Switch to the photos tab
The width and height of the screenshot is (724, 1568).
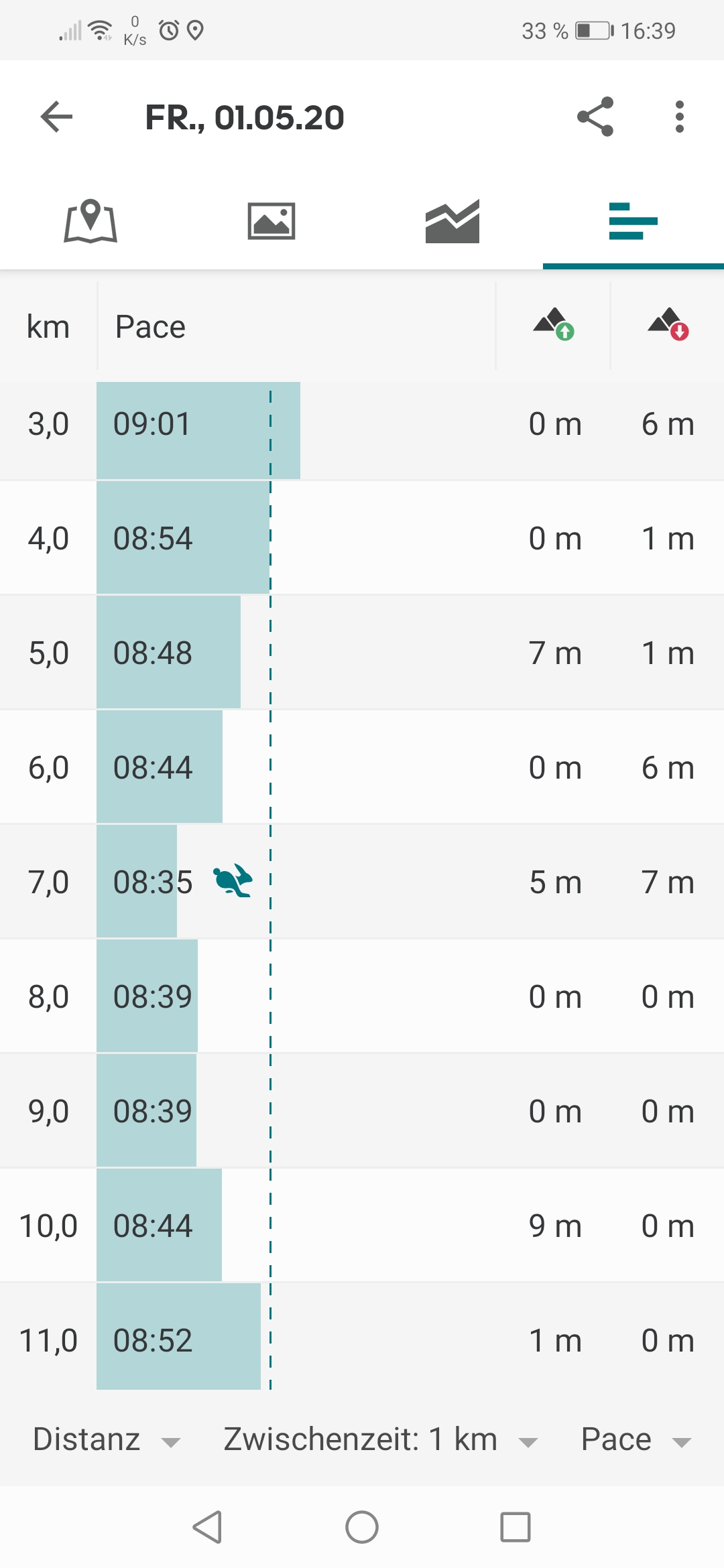click(x=271, y=221)
